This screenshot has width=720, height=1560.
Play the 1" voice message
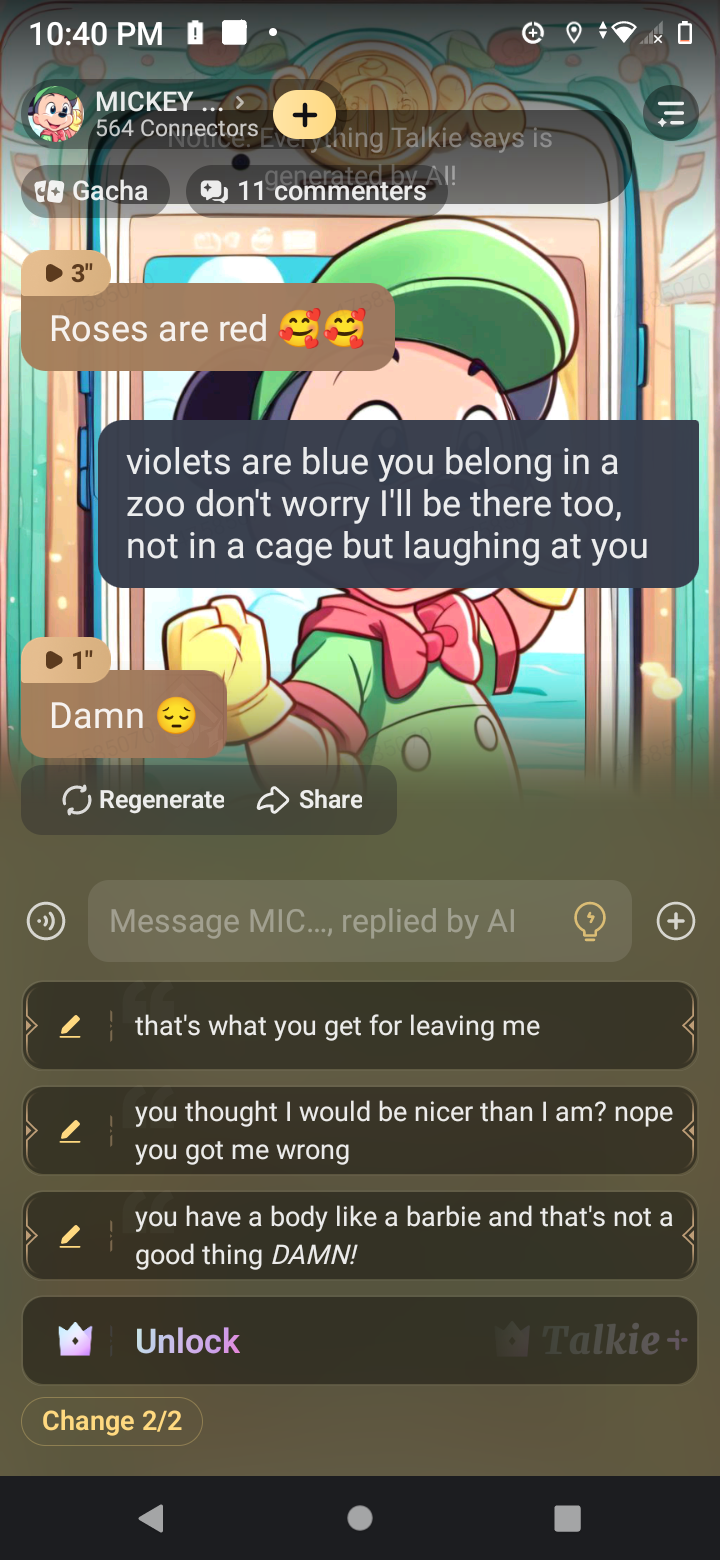pyautogui.click(x=67, y=660)
